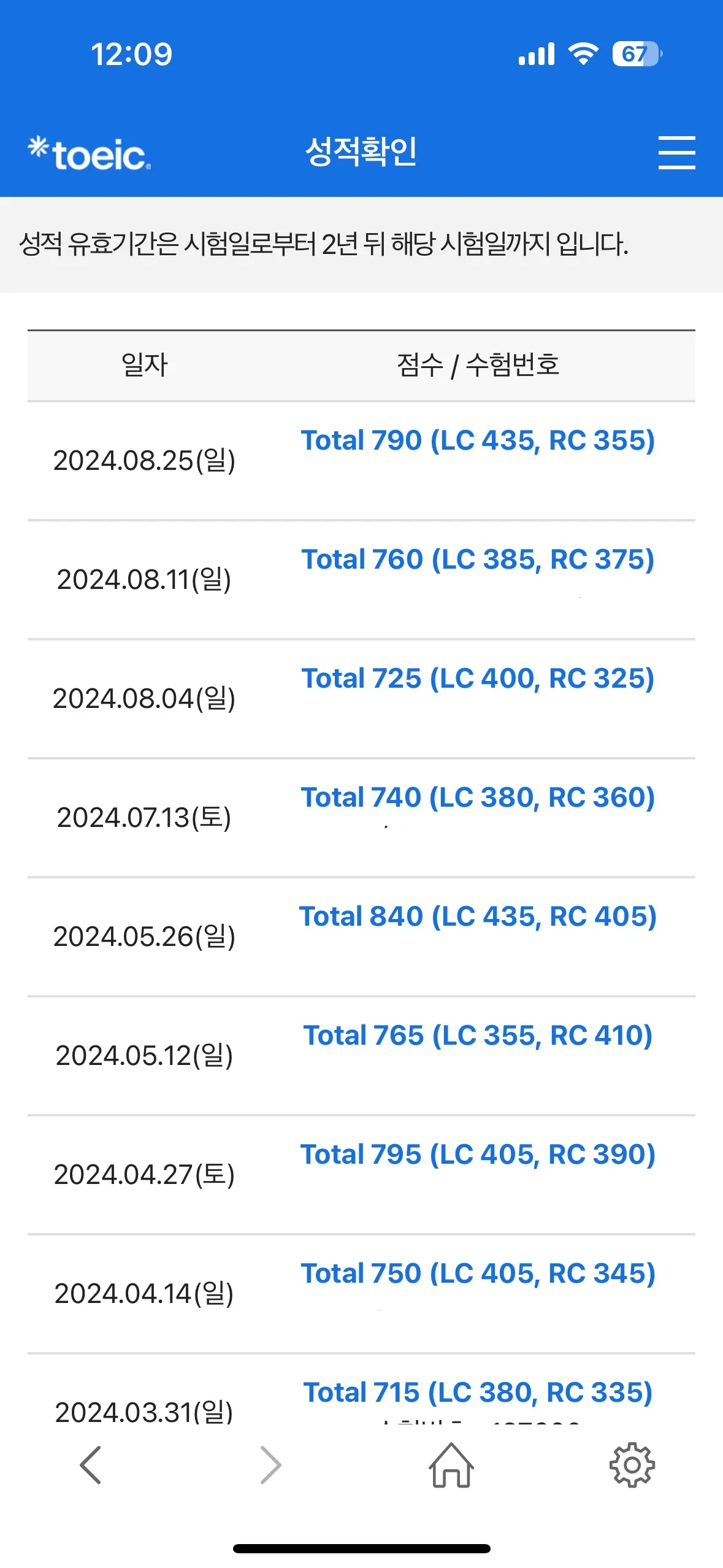Open the hamburger menu
Screen dimensions: 723x1568
676,153
